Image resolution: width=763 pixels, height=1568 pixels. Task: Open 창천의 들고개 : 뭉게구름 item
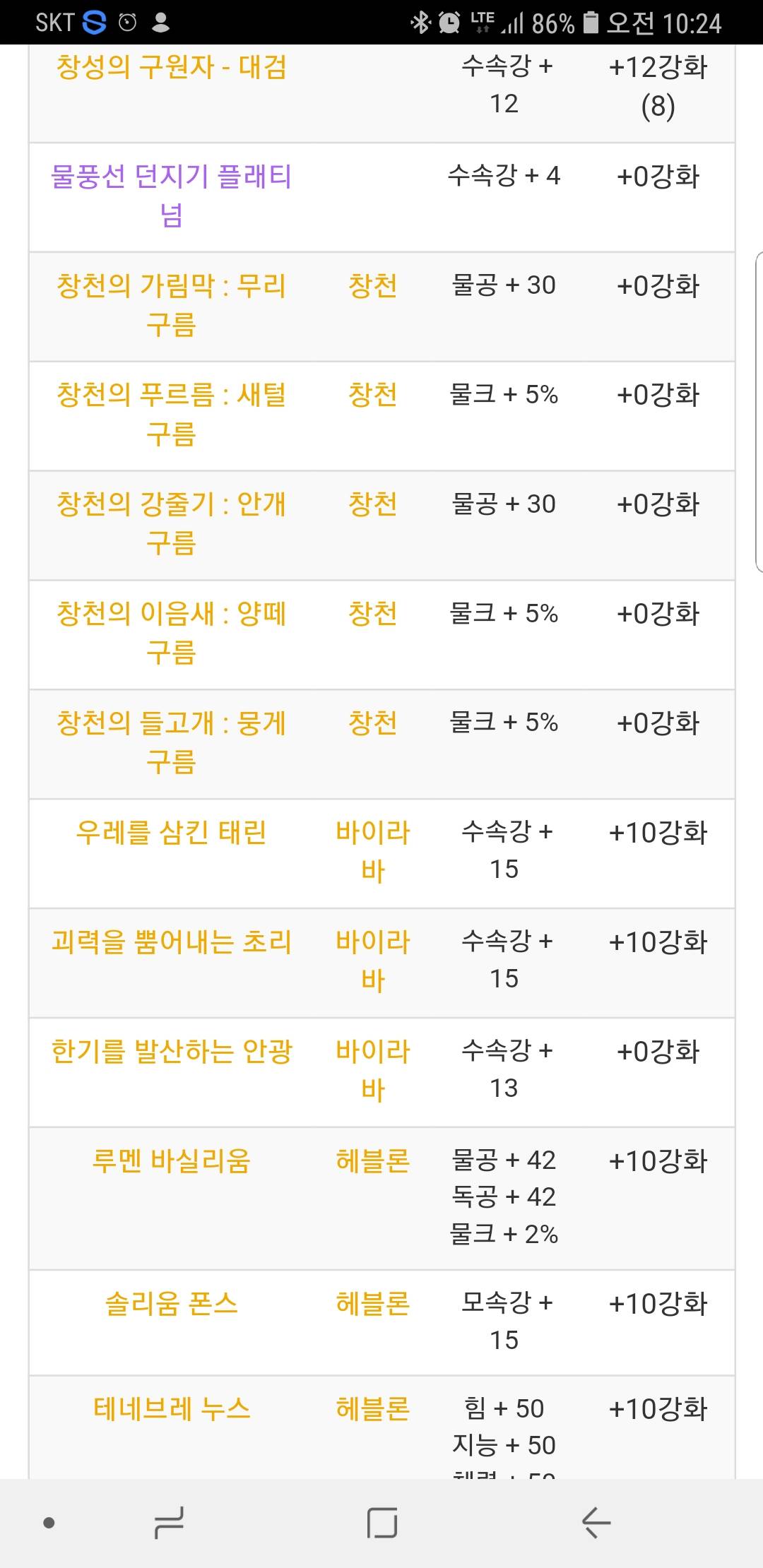pyautogui.click(x=172, y=742)
